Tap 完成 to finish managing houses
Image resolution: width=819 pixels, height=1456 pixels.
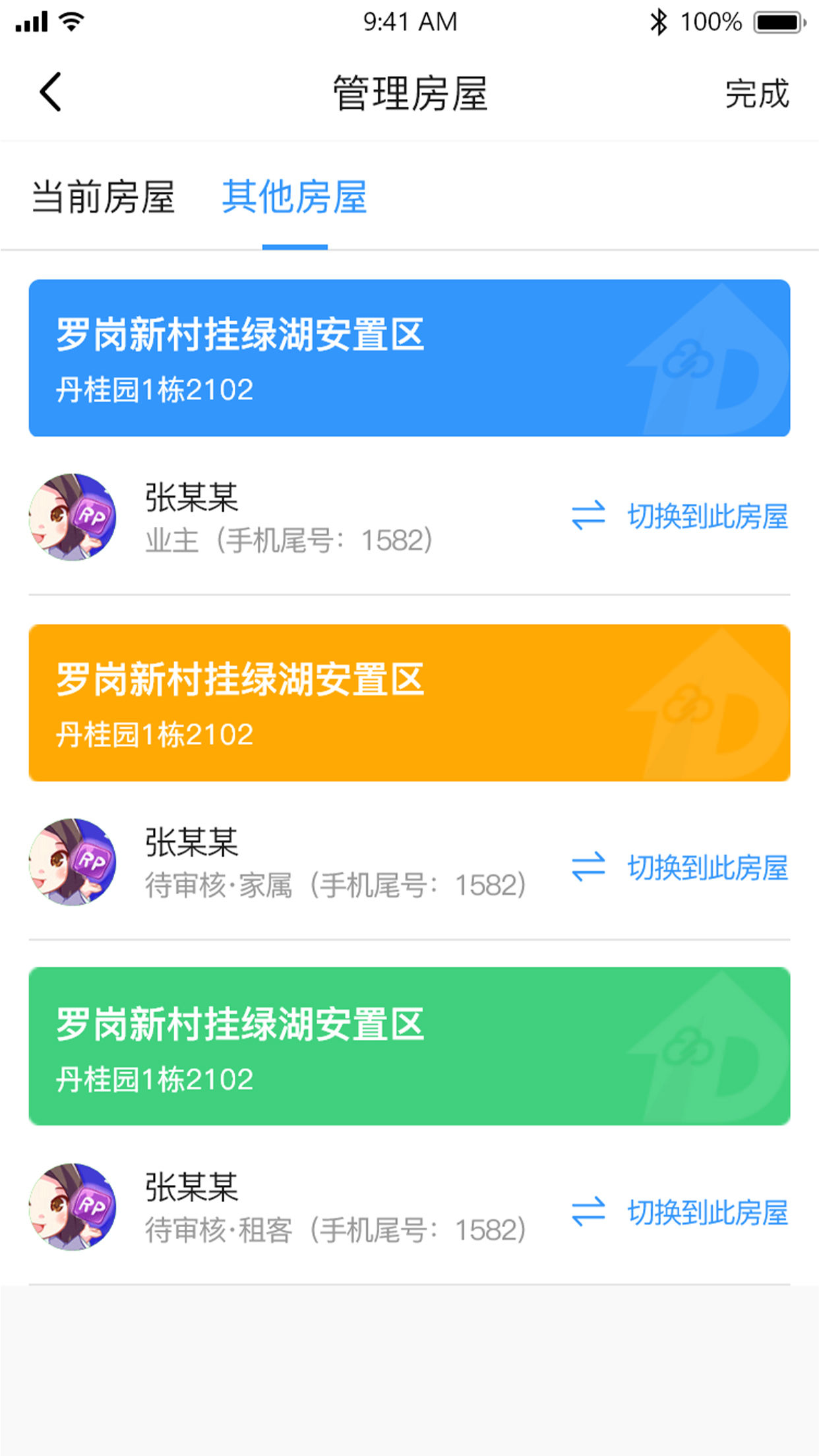click(x=756, y=94)
